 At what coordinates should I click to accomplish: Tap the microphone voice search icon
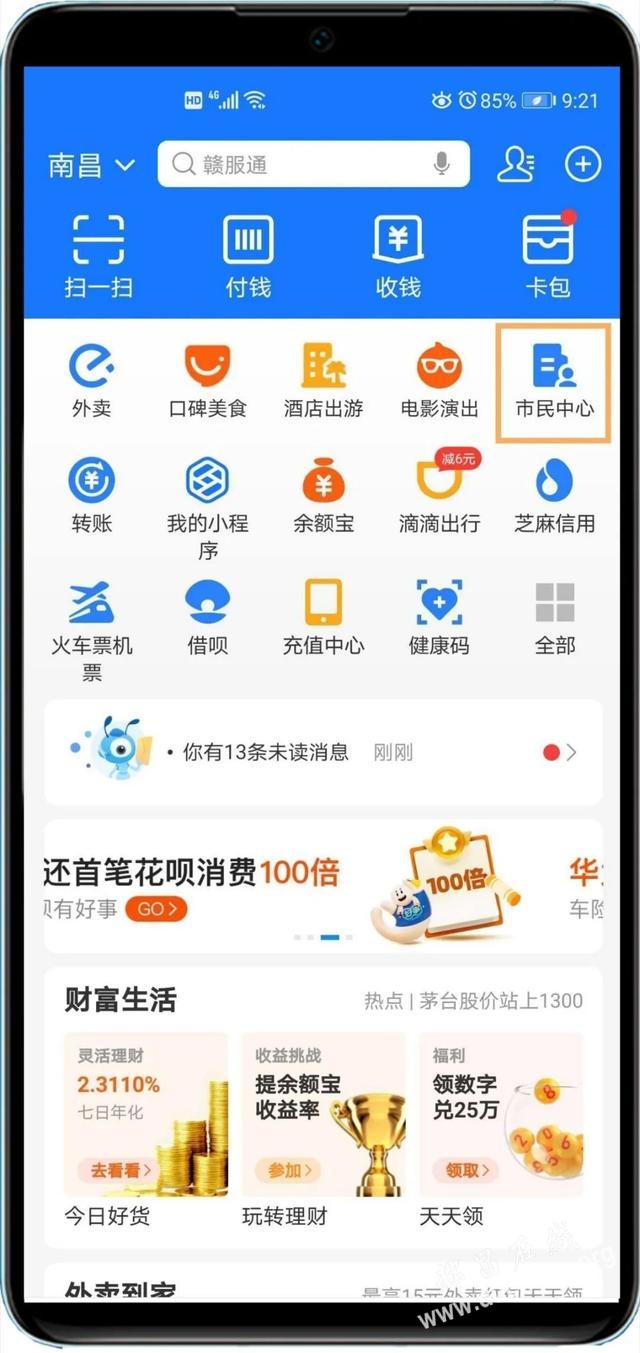click(x=442, y=165)
